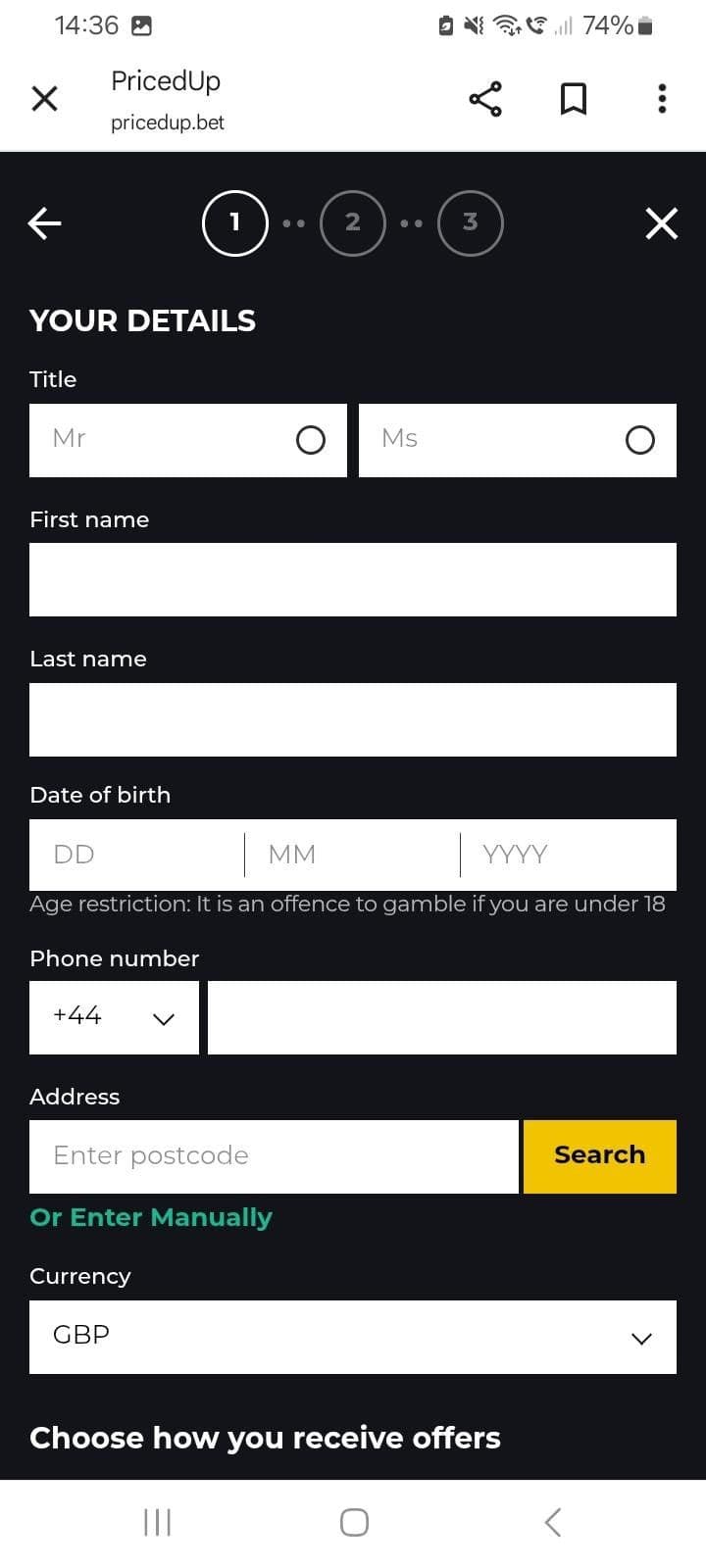Select step 1 in the progress indicator

pos(234,222)
